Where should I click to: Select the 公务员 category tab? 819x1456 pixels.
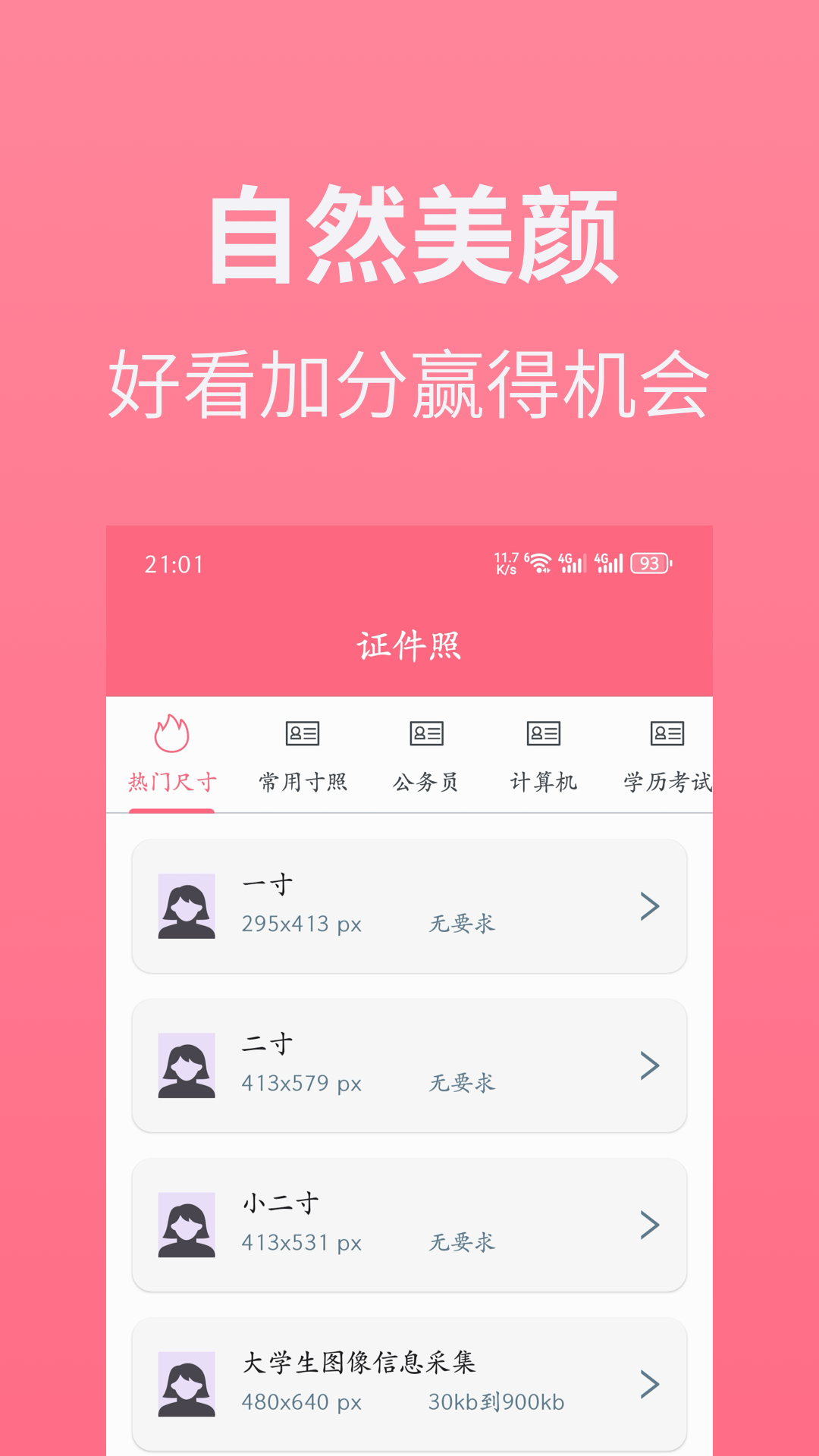point(427,781)
